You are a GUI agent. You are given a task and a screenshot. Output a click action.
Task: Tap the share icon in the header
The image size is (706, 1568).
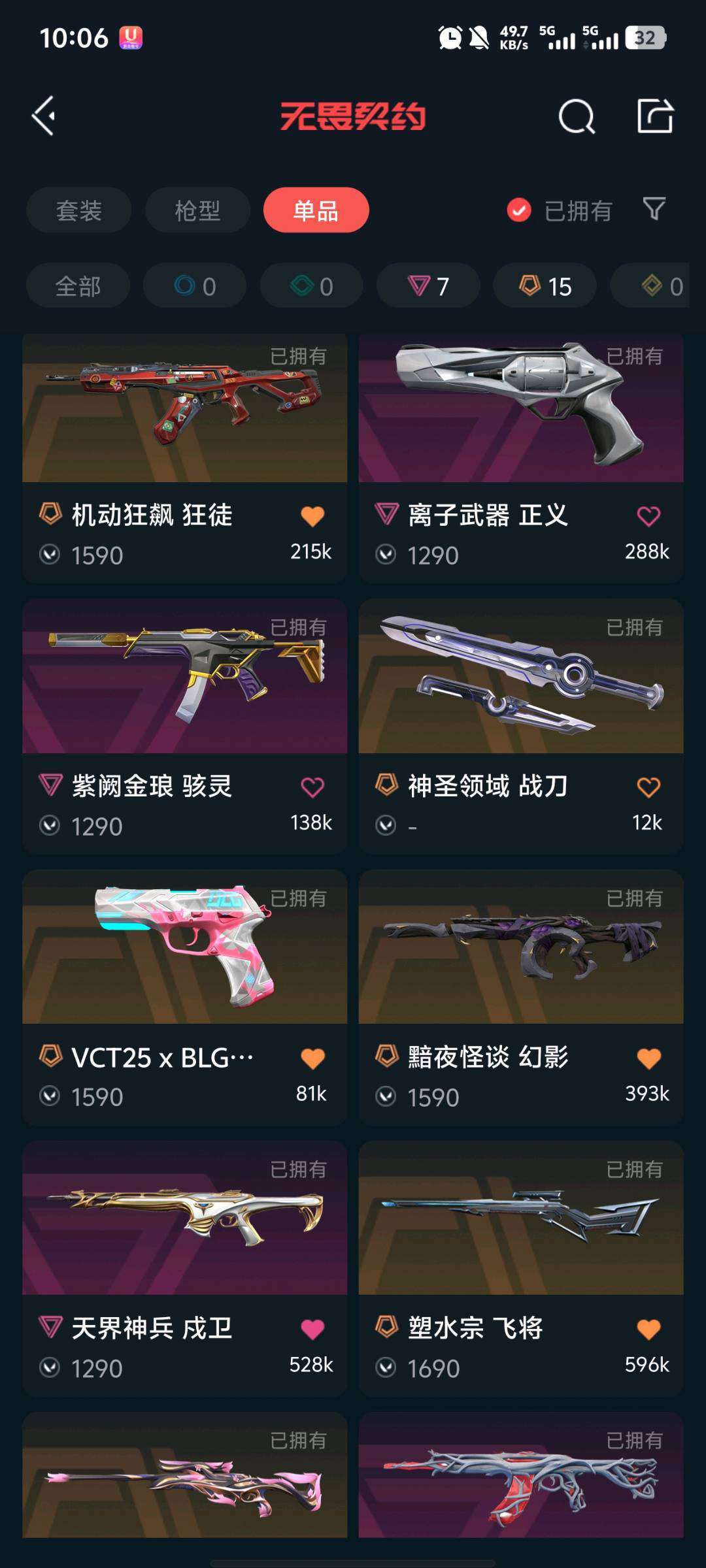655,116
